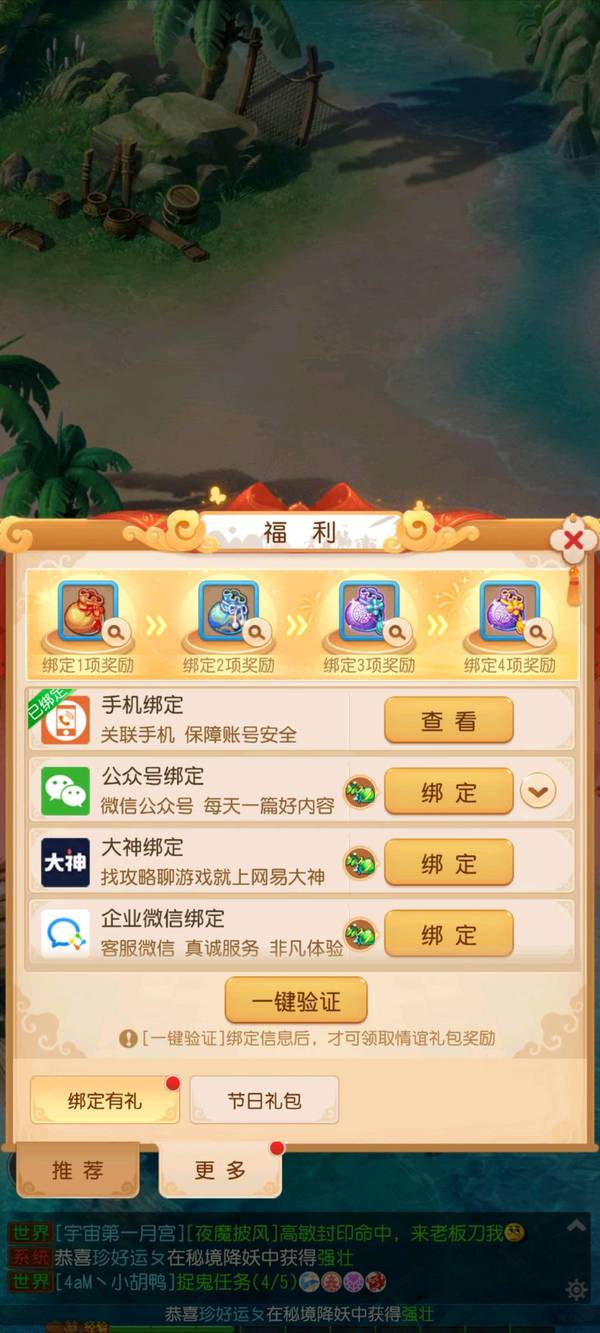Open the 更多 tab
This screenshot has height=1333, width=600.
(x=220, y=1171)
